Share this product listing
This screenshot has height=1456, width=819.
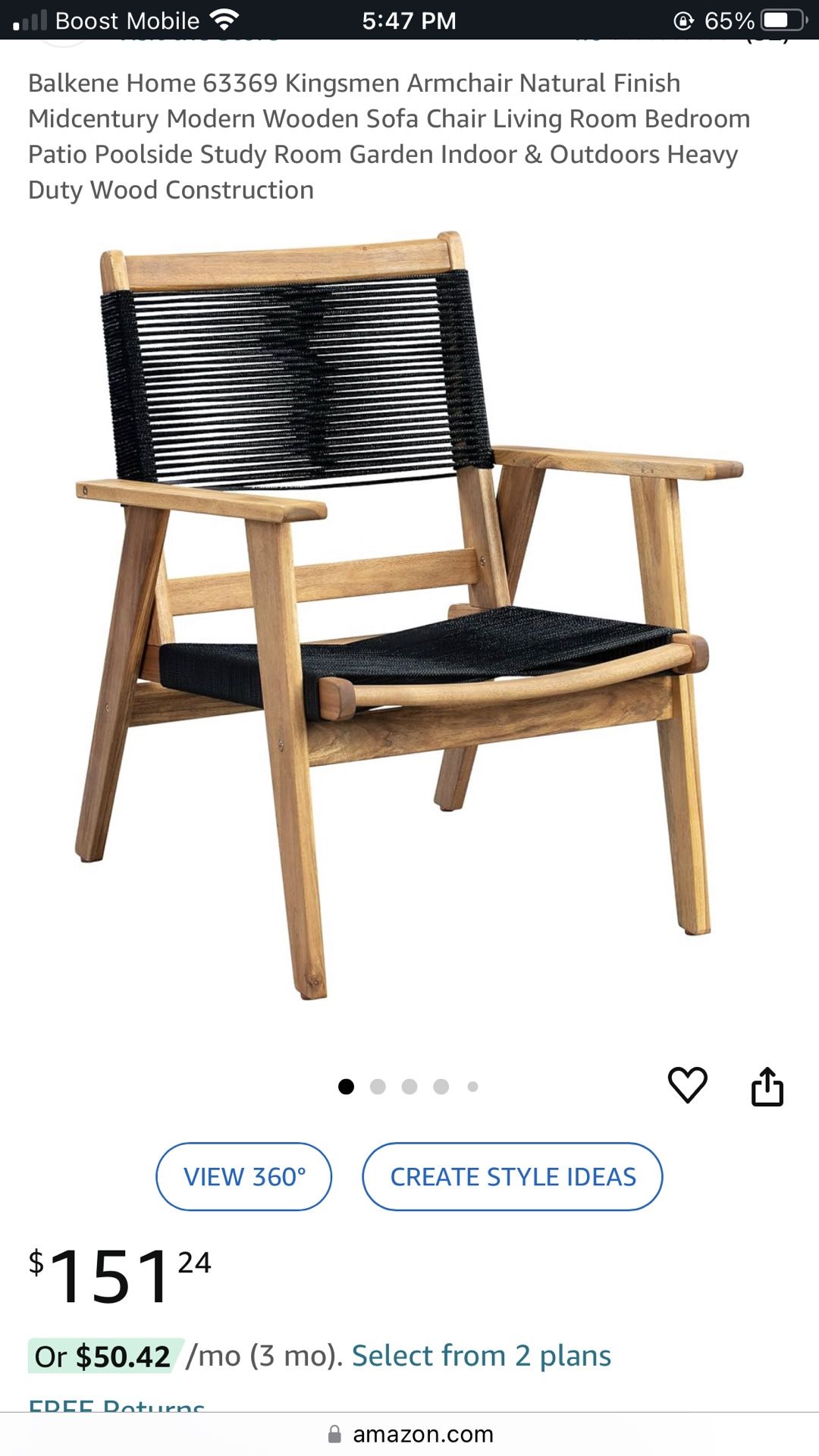coord(767,1087)
